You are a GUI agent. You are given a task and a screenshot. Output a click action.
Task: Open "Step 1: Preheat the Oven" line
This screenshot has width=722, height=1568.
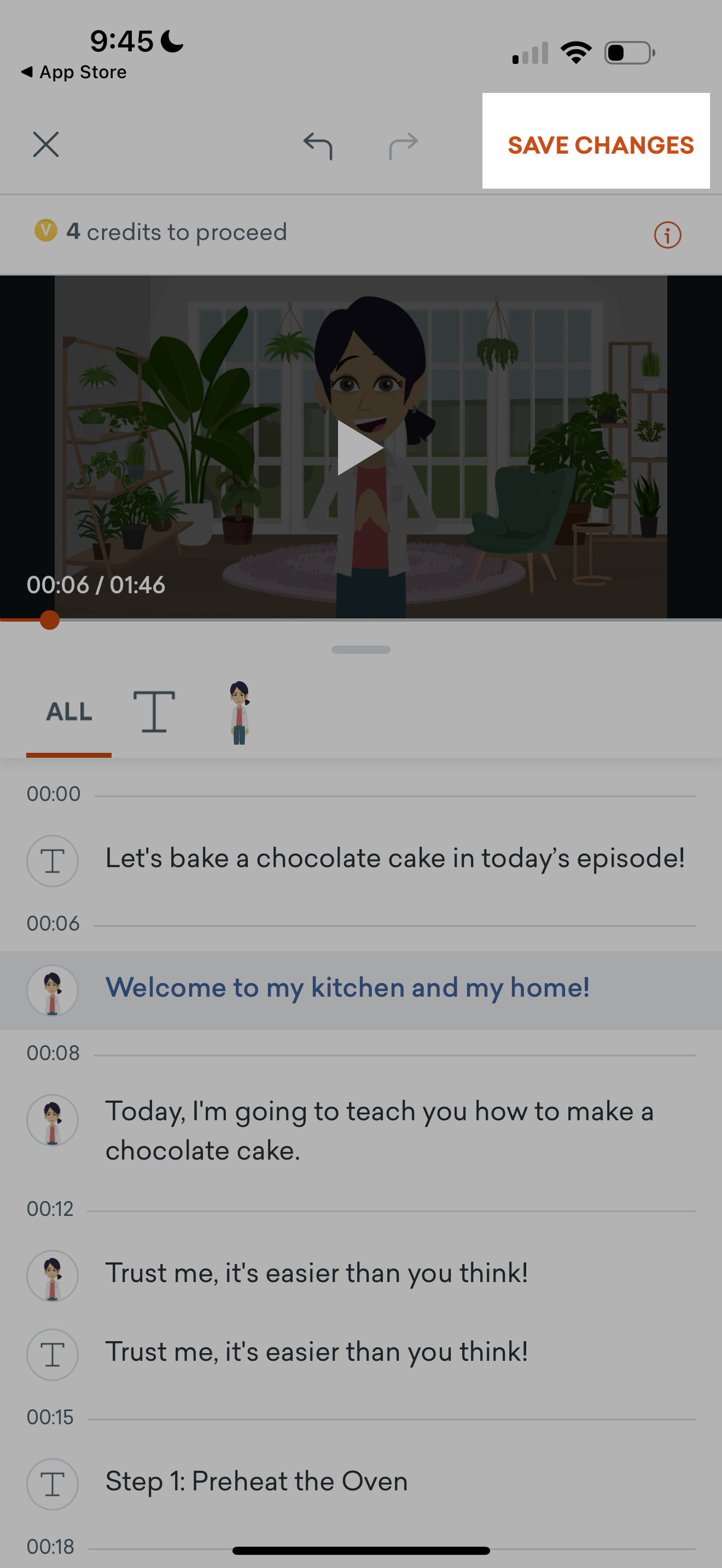257,1481
